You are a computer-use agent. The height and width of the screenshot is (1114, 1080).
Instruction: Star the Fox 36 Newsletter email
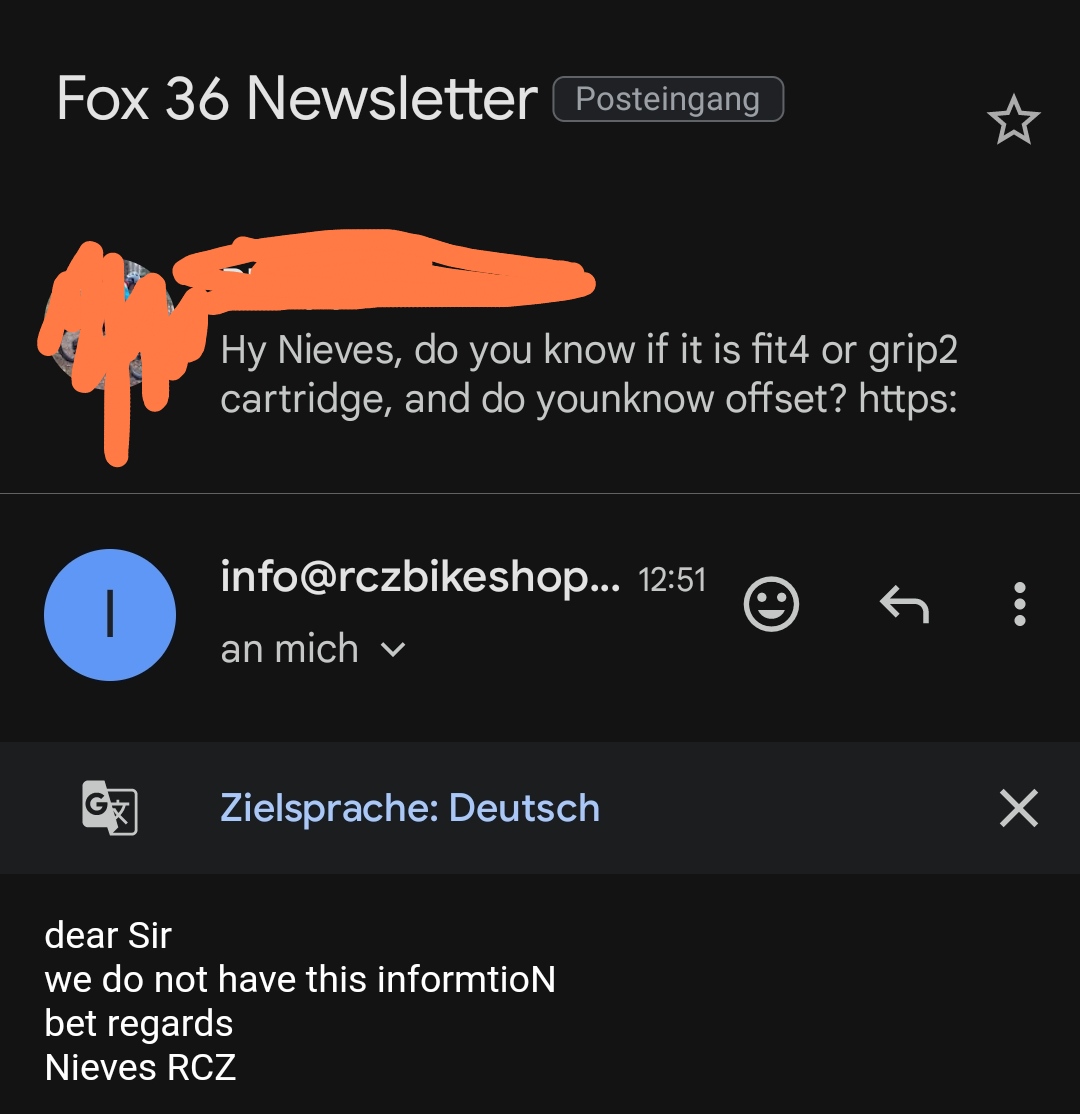(1013, 121)
